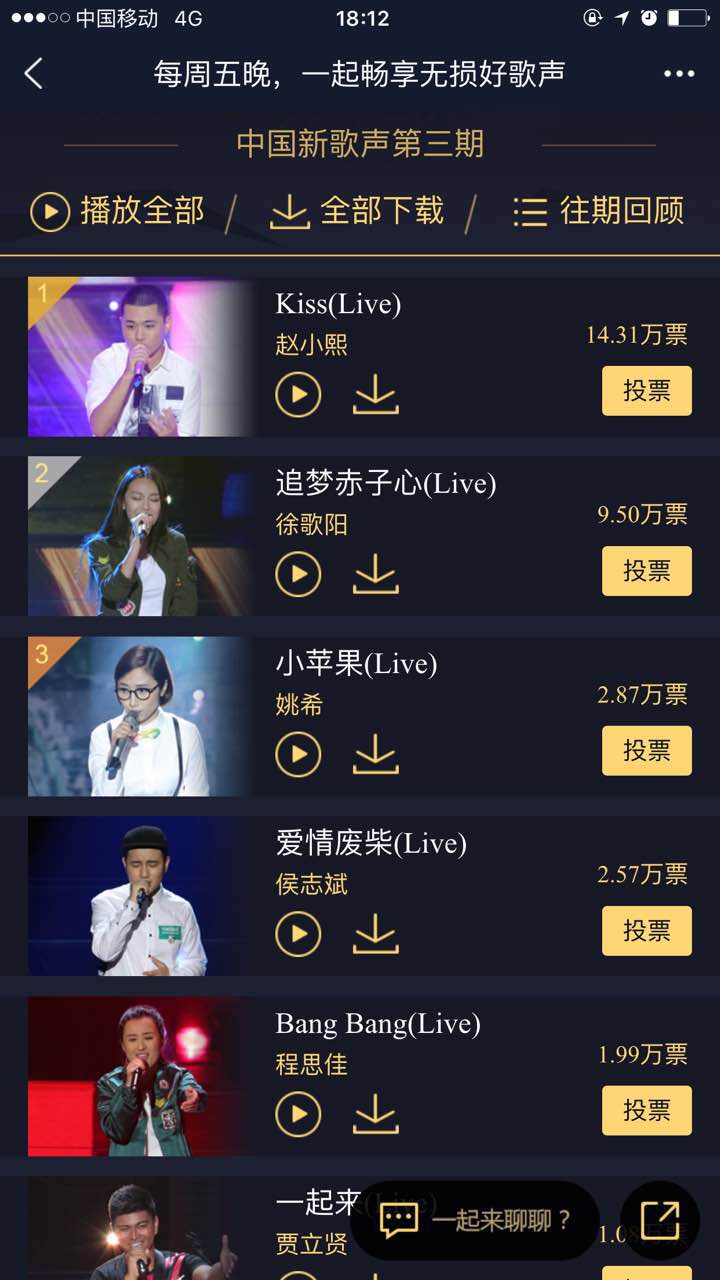Vote for 徐歌阳's 追梦赤子心
720x1280 pixels.
tap(646, 571)
